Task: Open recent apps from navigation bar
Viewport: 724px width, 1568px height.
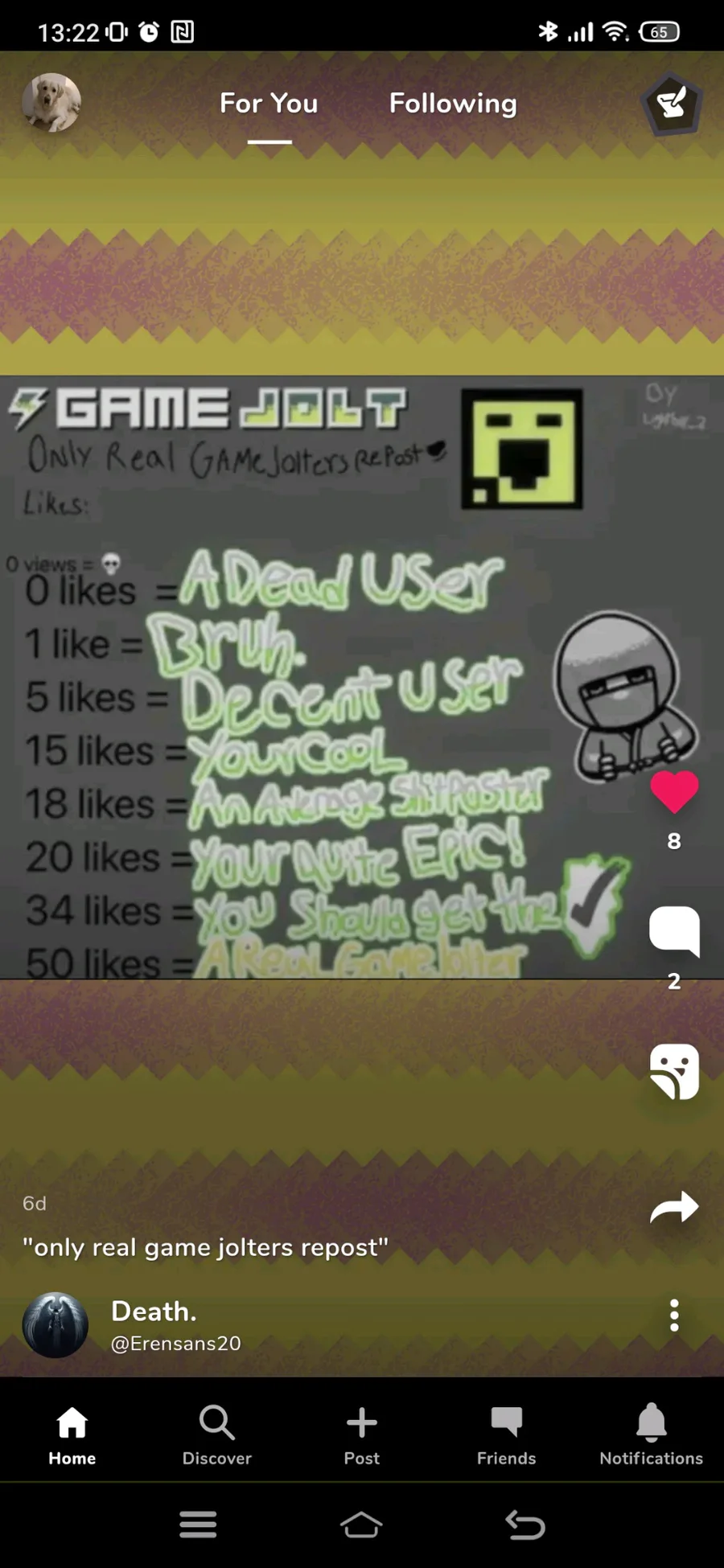Action: pyautogui.click(x=198, y=1524)
